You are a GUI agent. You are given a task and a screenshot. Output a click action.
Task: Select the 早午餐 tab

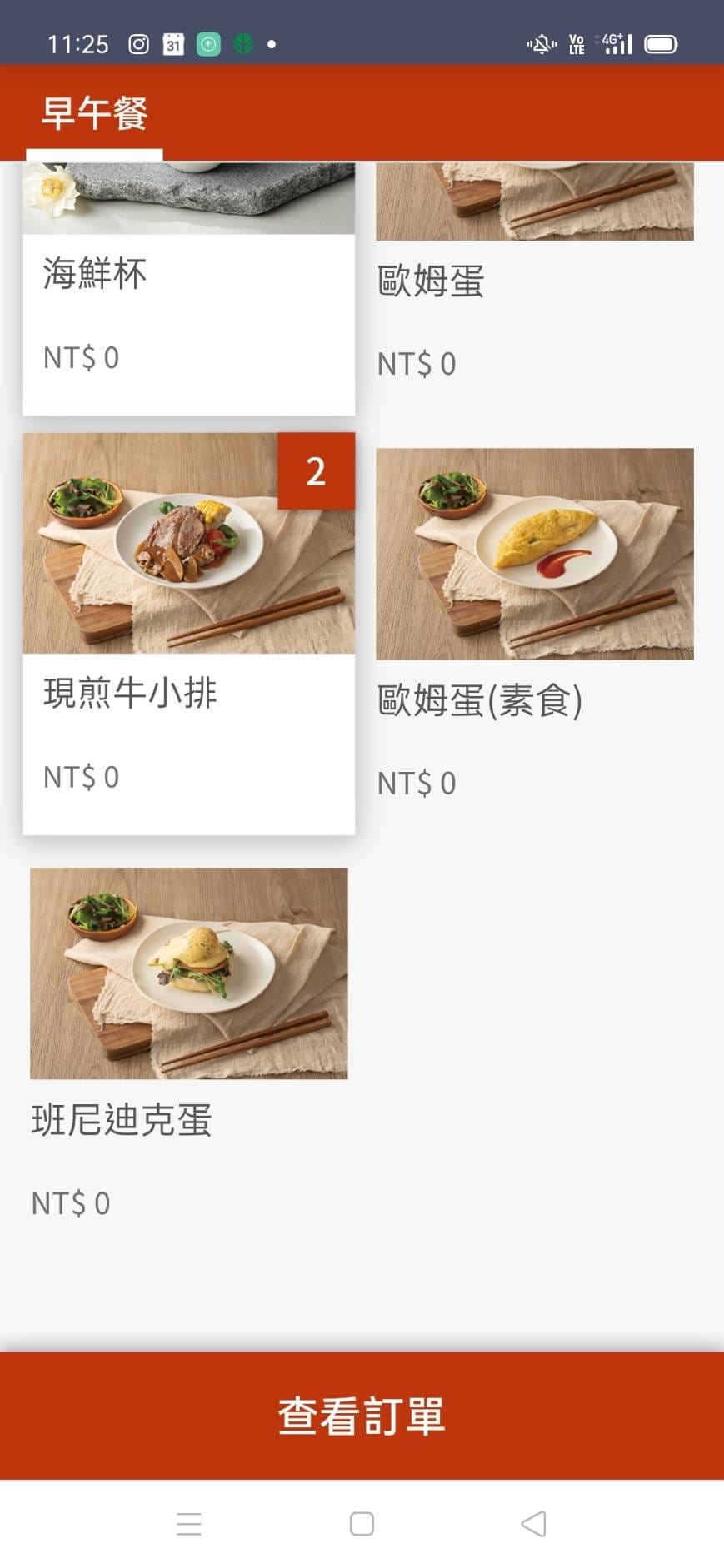94,114
